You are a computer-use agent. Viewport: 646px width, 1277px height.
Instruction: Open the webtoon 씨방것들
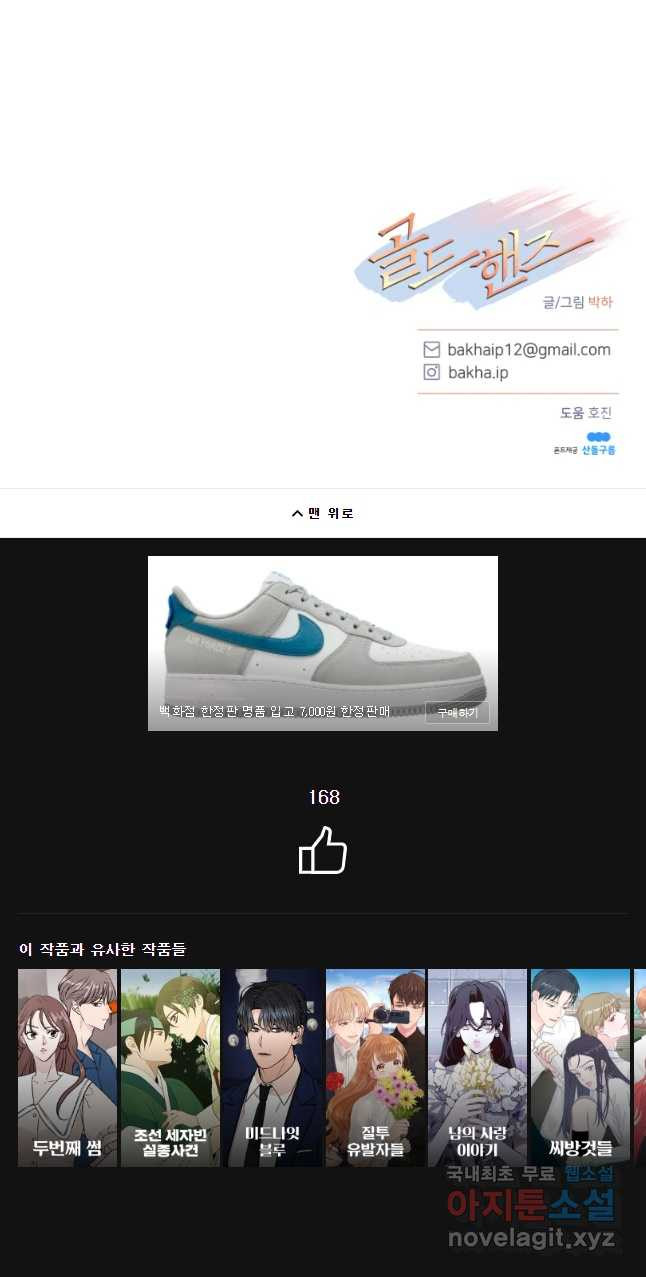[x=580, y=1066]
